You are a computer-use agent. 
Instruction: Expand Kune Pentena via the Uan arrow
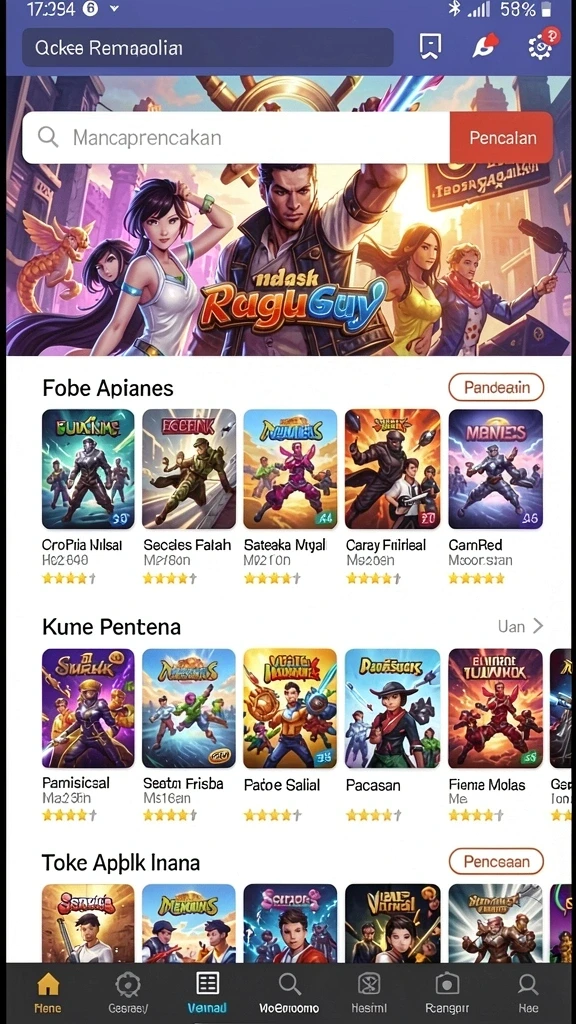[520, 626]
